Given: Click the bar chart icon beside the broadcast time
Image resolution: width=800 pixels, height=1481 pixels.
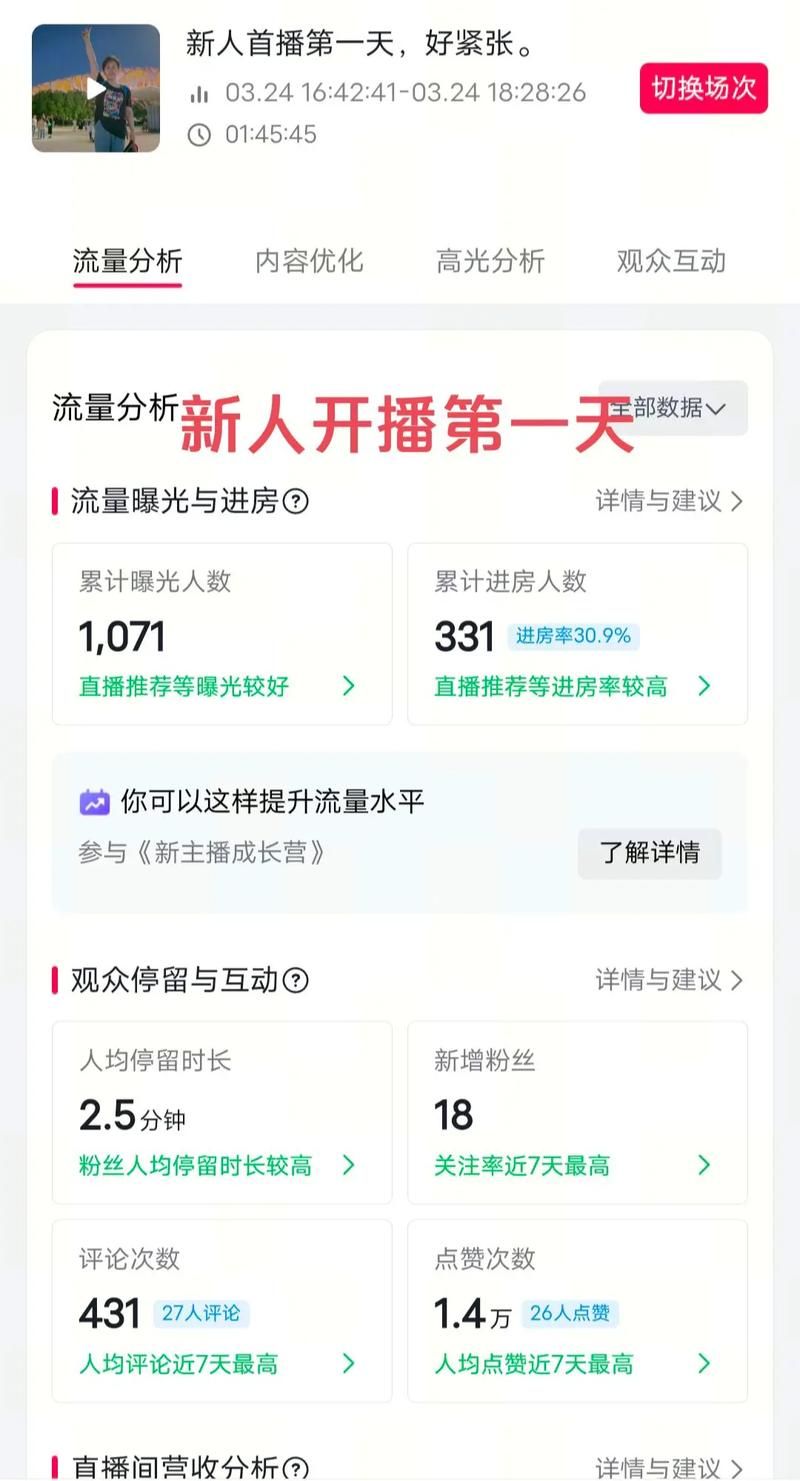Looking at the screenshot, I should (x=199, y=91).
